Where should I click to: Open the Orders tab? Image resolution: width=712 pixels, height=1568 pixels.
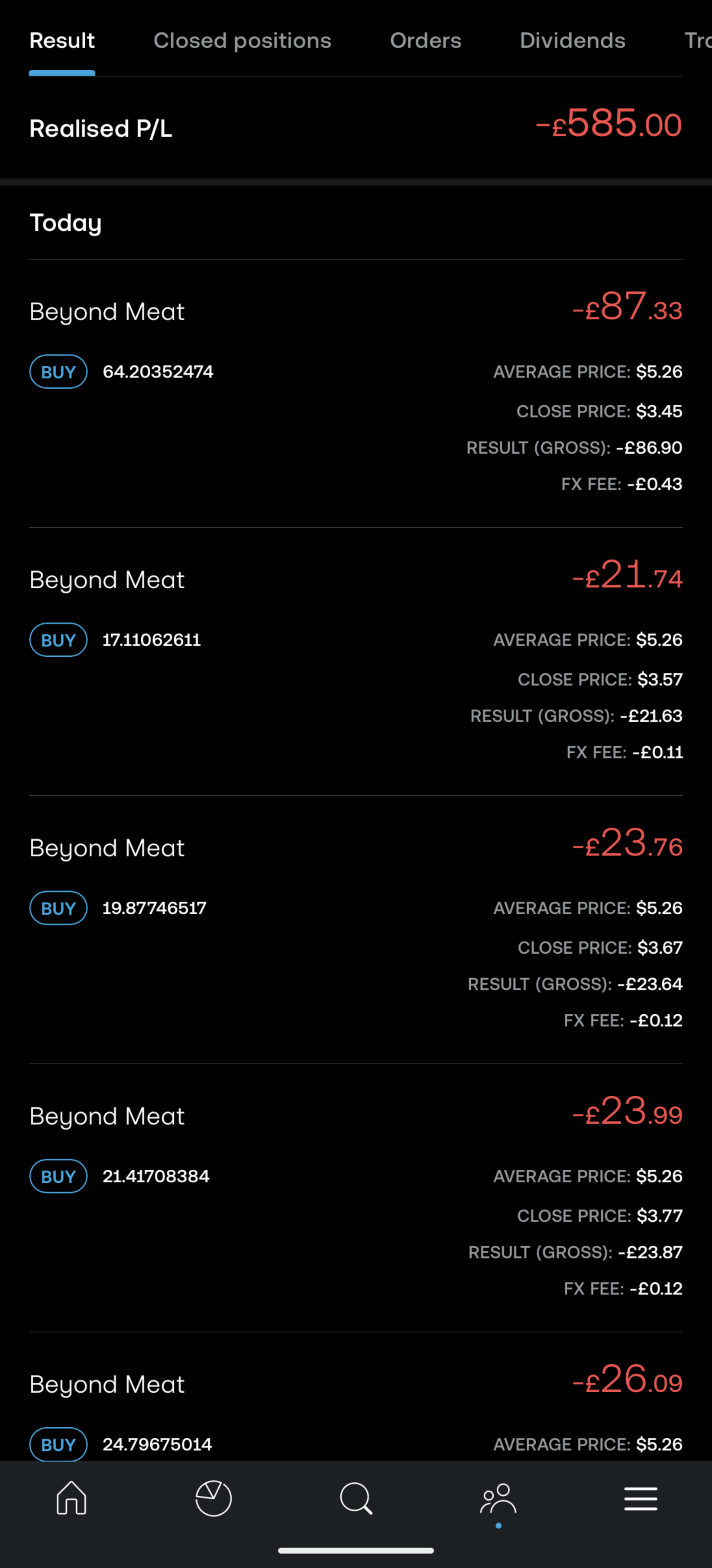coord(425,41)
